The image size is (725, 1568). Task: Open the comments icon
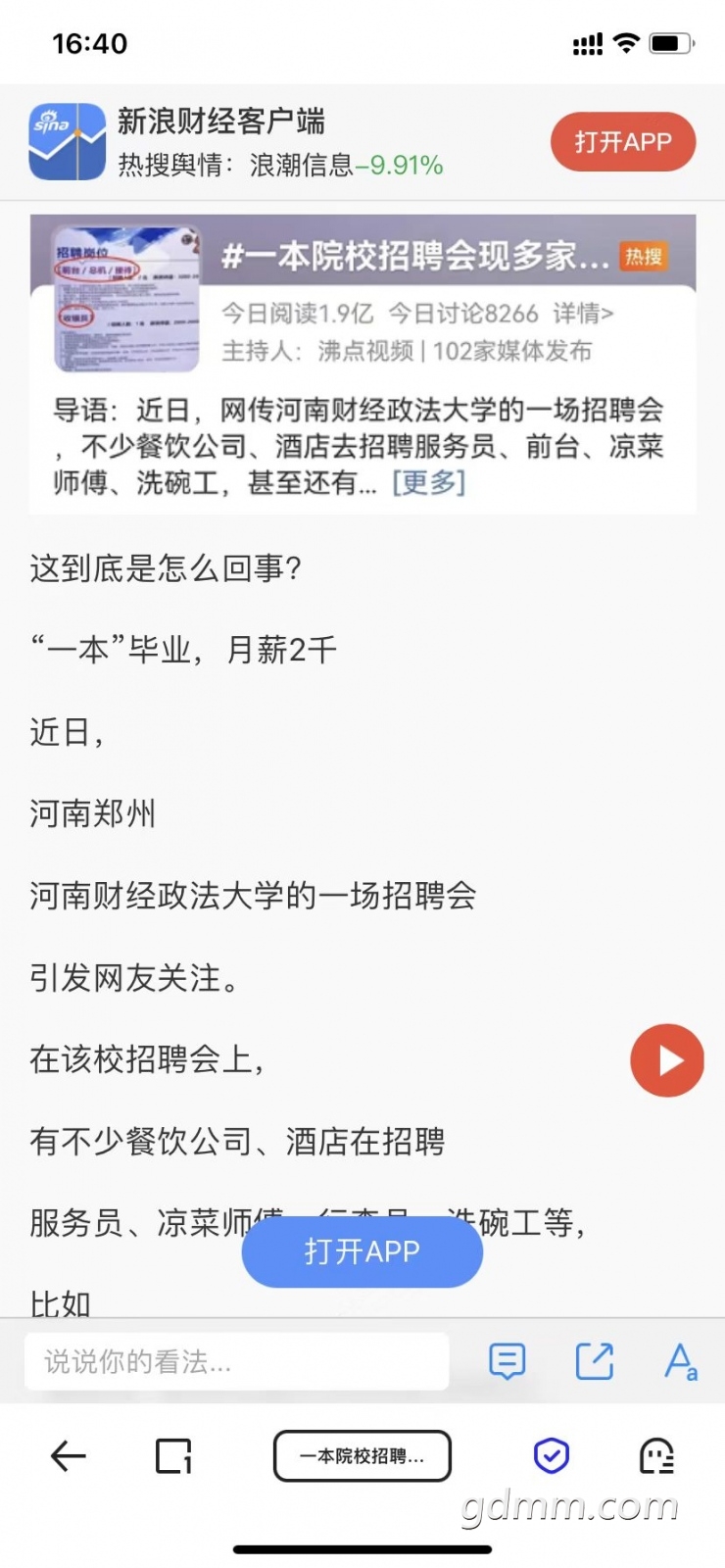[x=507, y=1361]
